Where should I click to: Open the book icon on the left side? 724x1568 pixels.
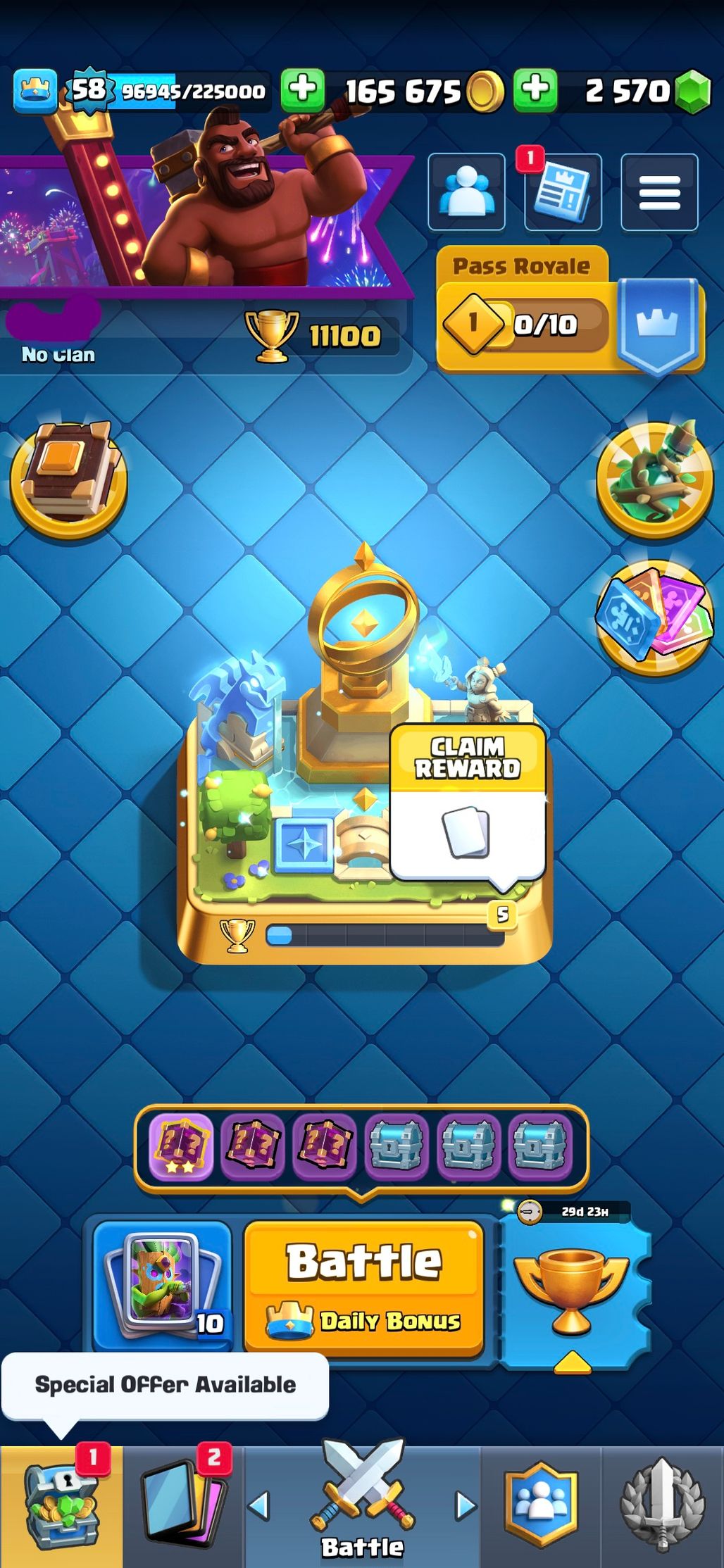68,480
